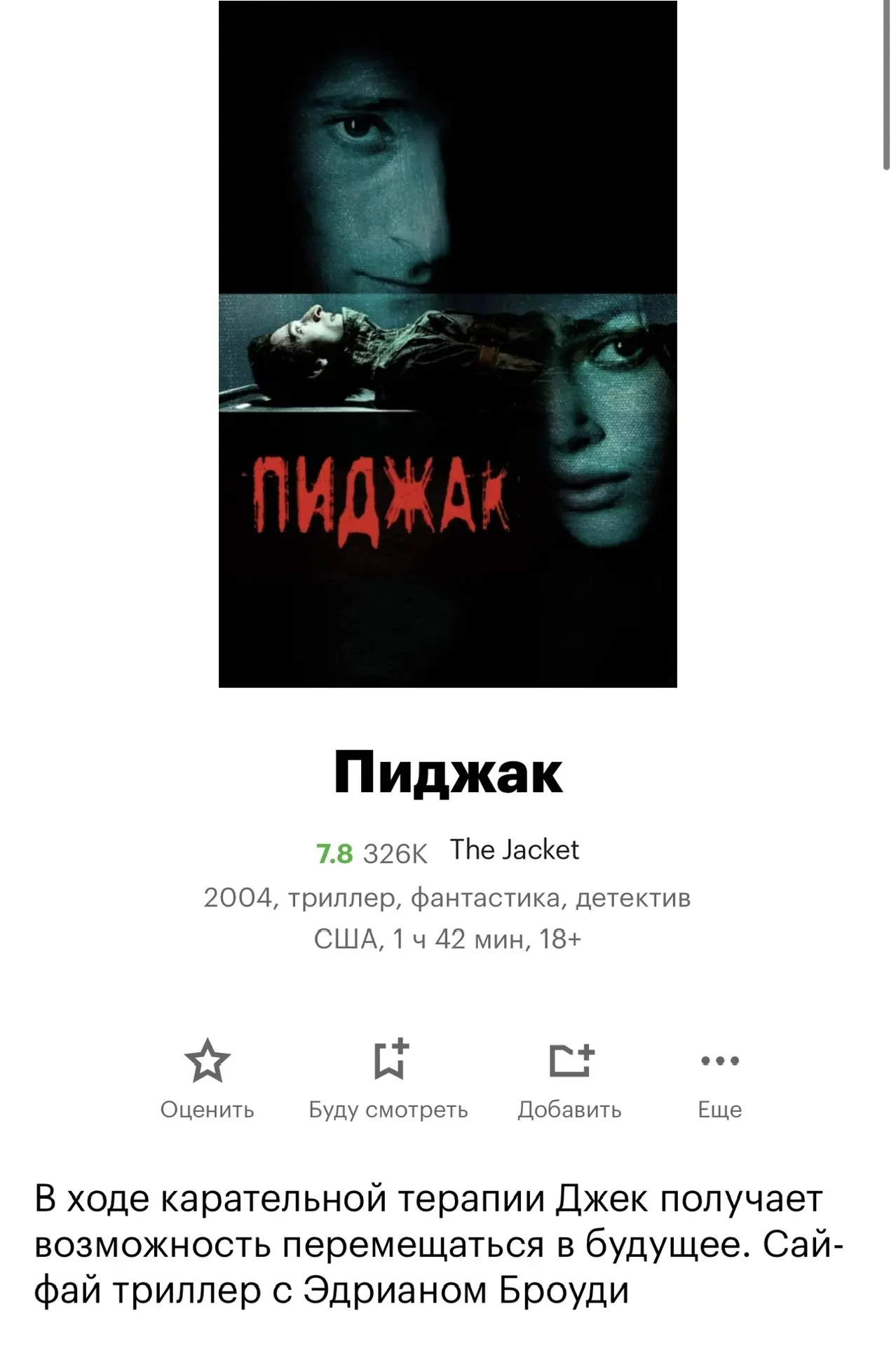Image resolution: width=896 pixels, height=1346 pixels.
Task: Open the Еще more options menu
Action: point(719,1061)
